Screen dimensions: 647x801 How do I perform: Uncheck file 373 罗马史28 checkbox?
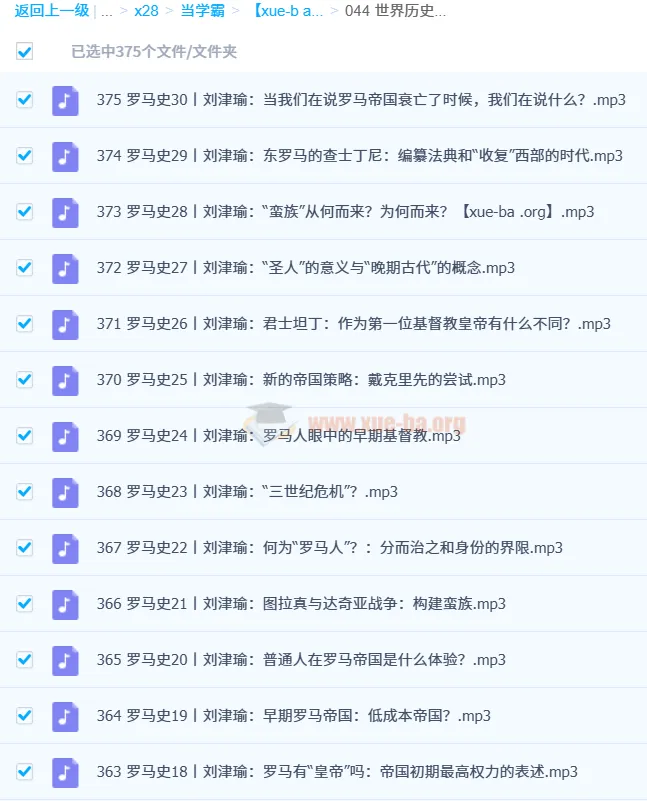25,212
